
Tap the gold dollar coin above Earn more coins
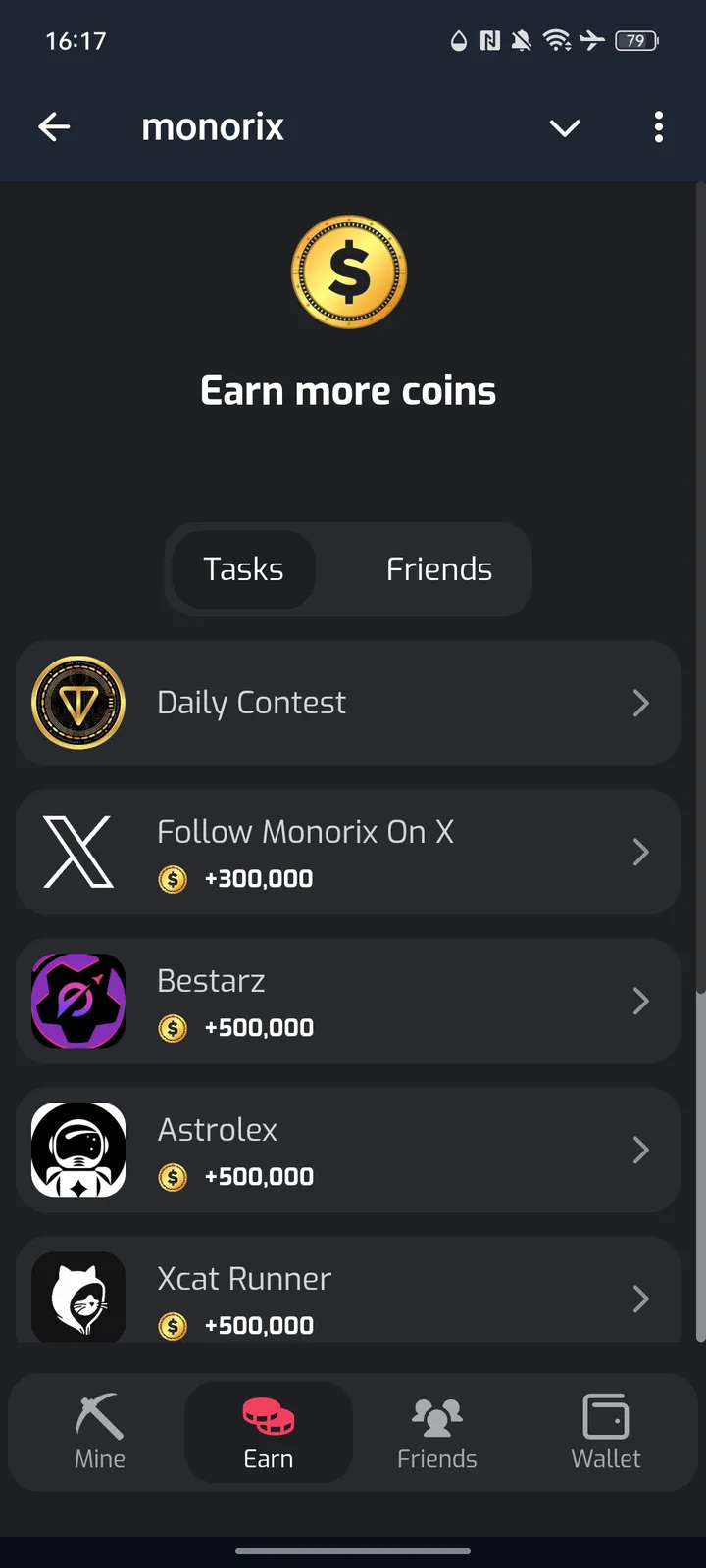348,271
